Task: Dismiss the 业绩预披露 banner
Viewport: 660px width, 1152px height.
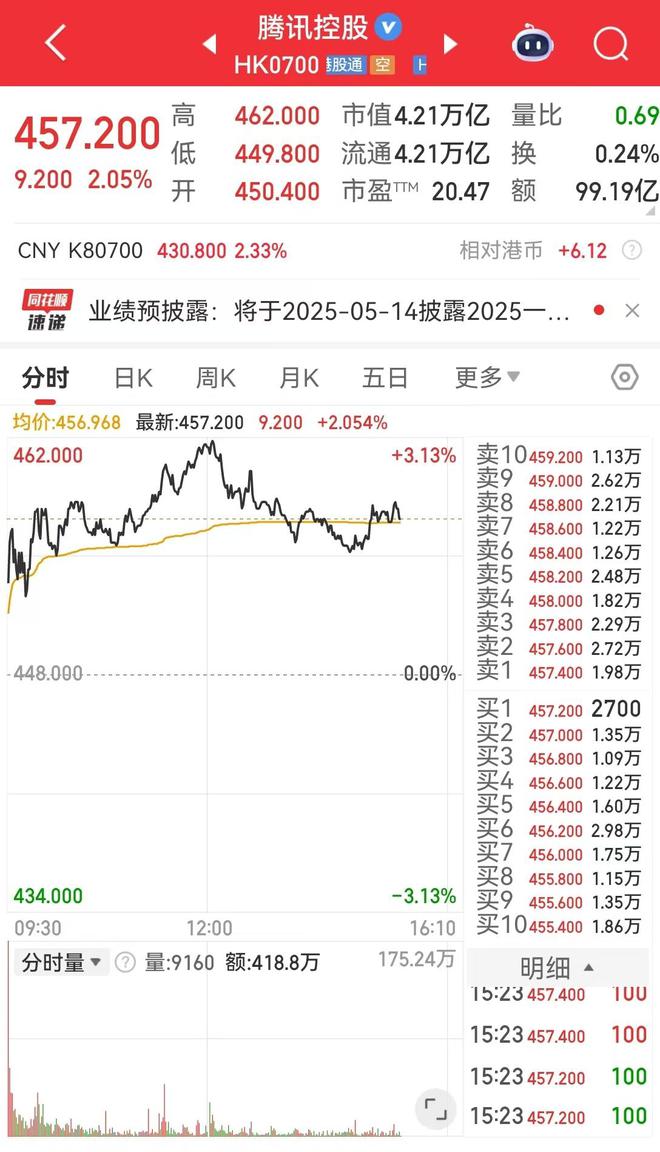Action: point(632,311)
